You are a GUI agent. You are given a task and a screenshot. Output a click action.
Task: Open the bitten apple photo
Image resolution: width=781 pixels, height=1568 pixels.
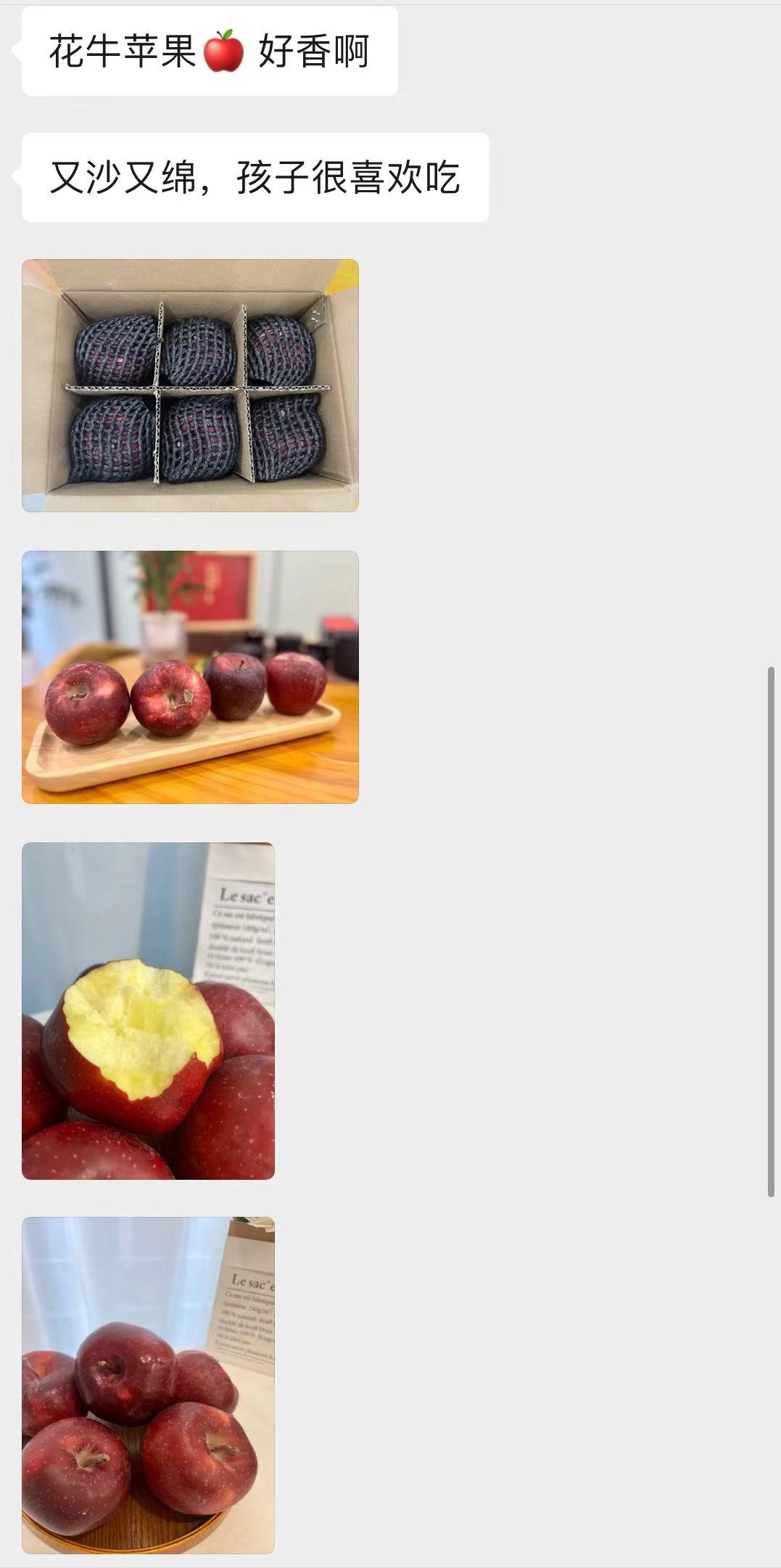(148, 1011)
